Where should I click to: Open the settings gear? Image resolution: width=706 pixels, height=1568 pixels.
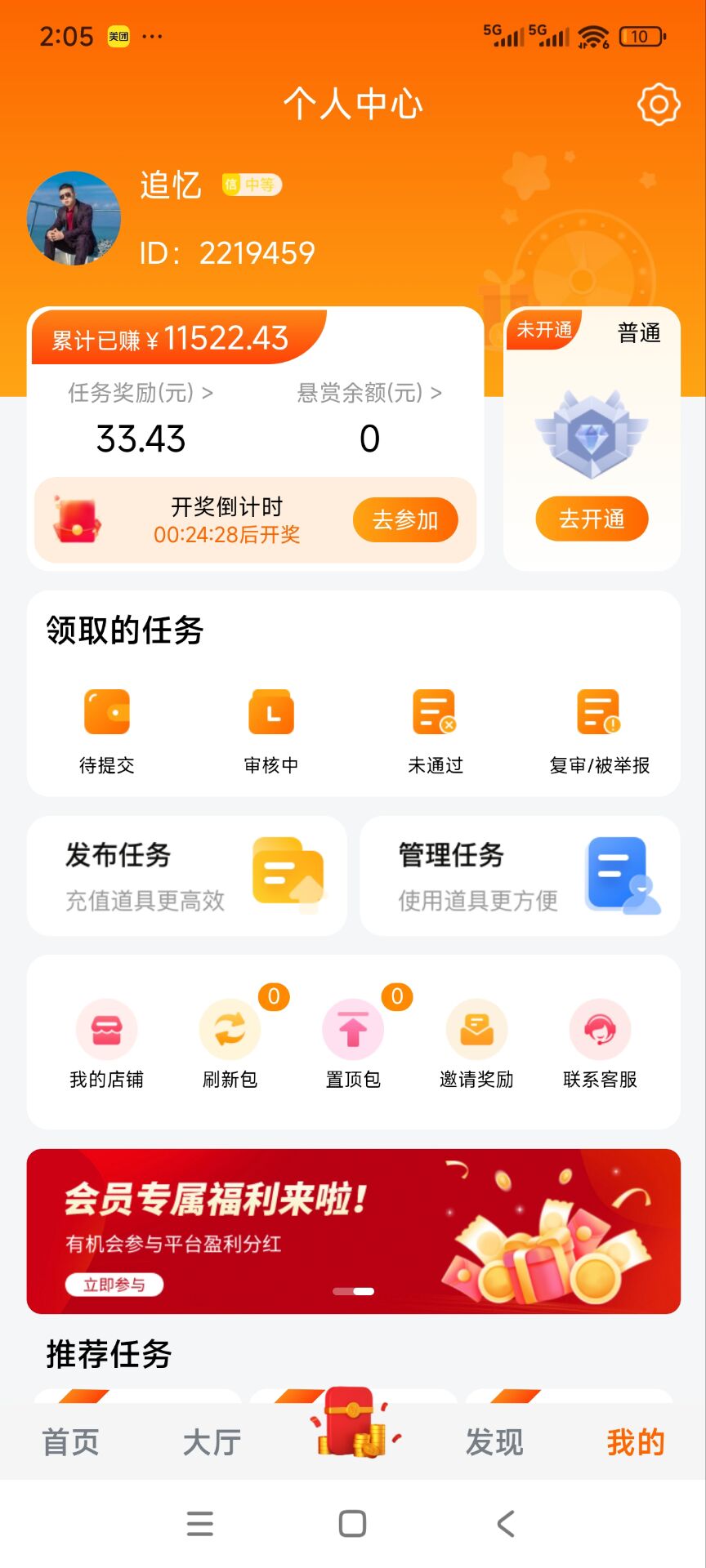[x=658, y=104]
